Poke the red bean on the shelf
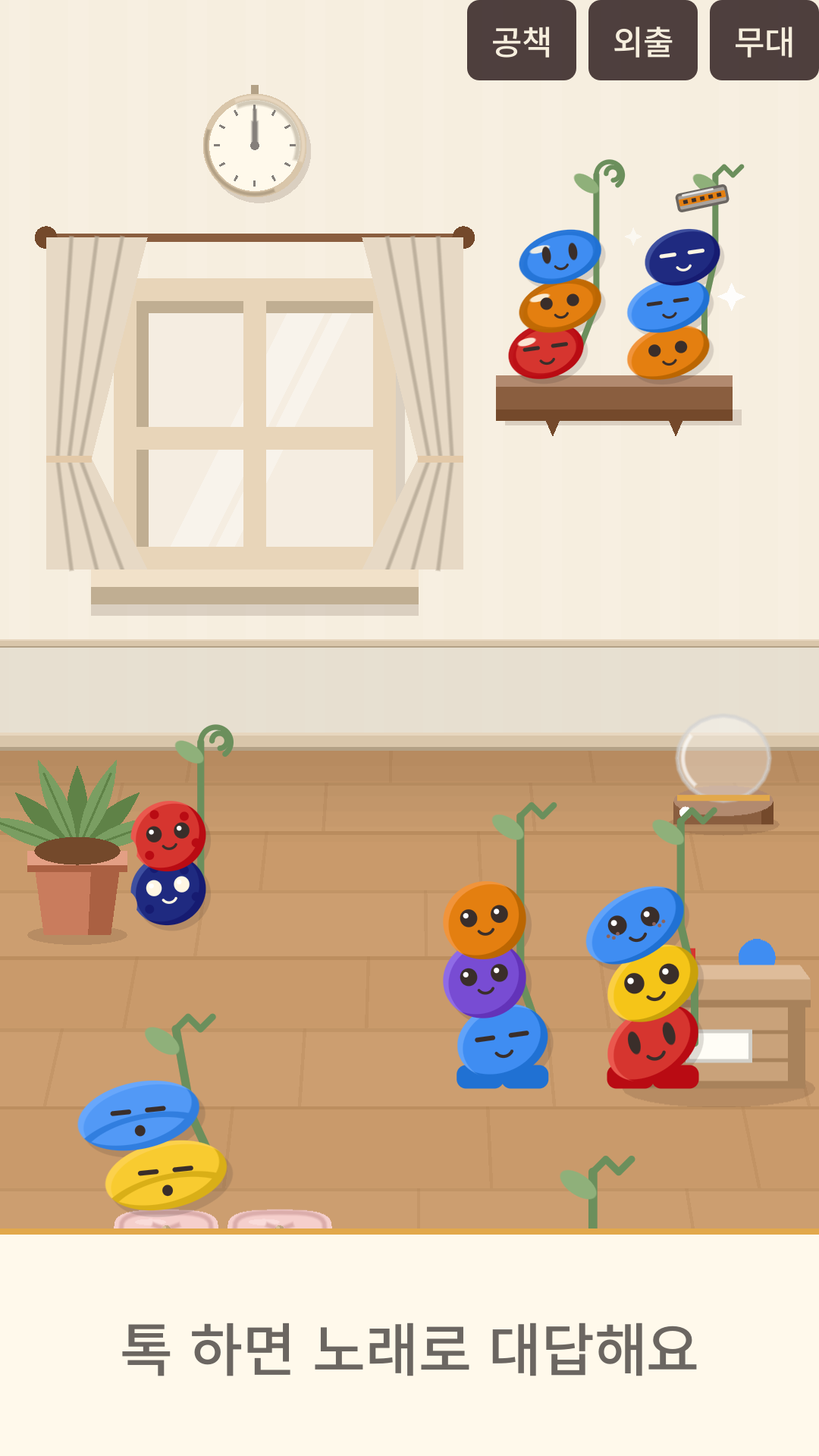The image size is (819, 1456). (x=545, y=352)
